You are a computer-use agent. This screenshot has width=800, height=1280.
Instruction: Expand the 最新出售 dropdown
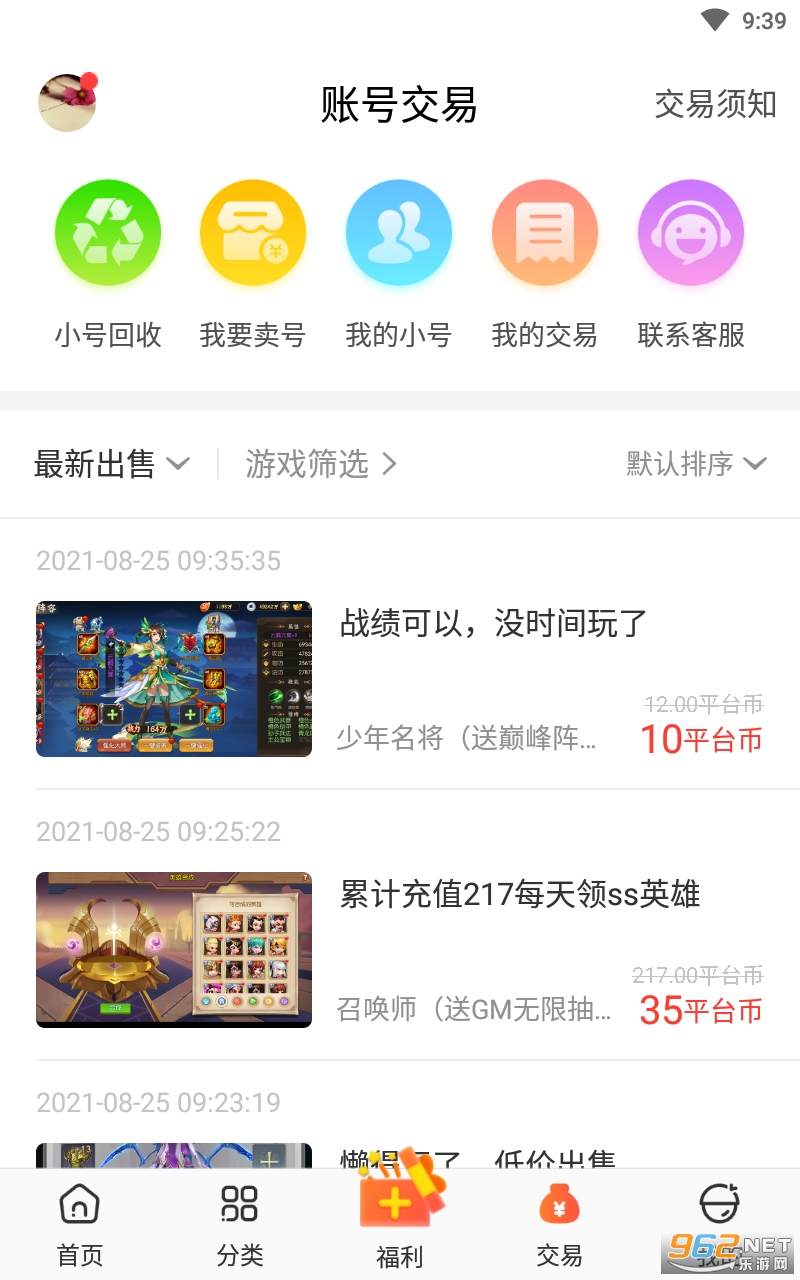111,464
